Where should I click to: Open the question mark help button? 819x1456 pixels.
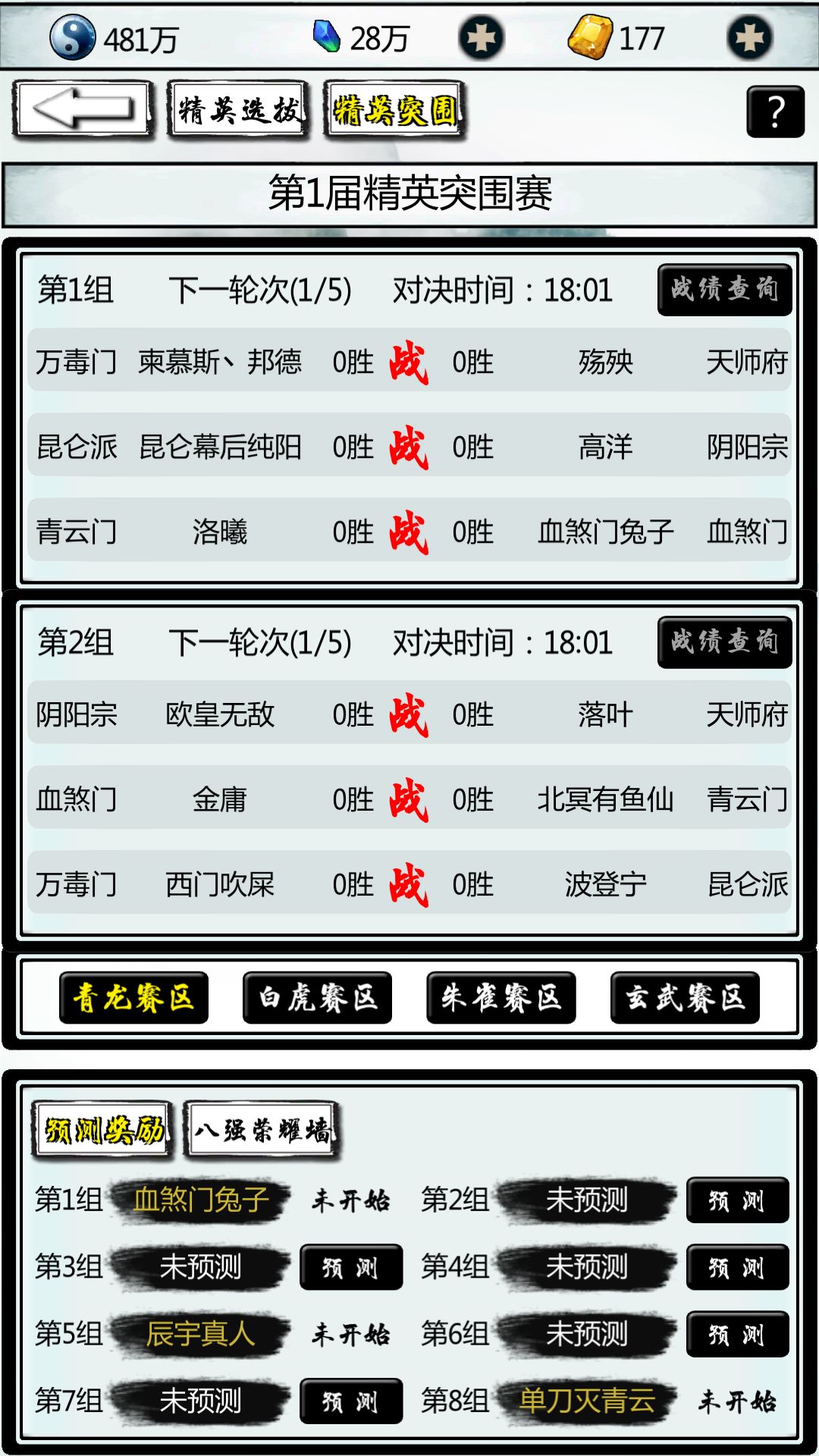coord(775,111)
